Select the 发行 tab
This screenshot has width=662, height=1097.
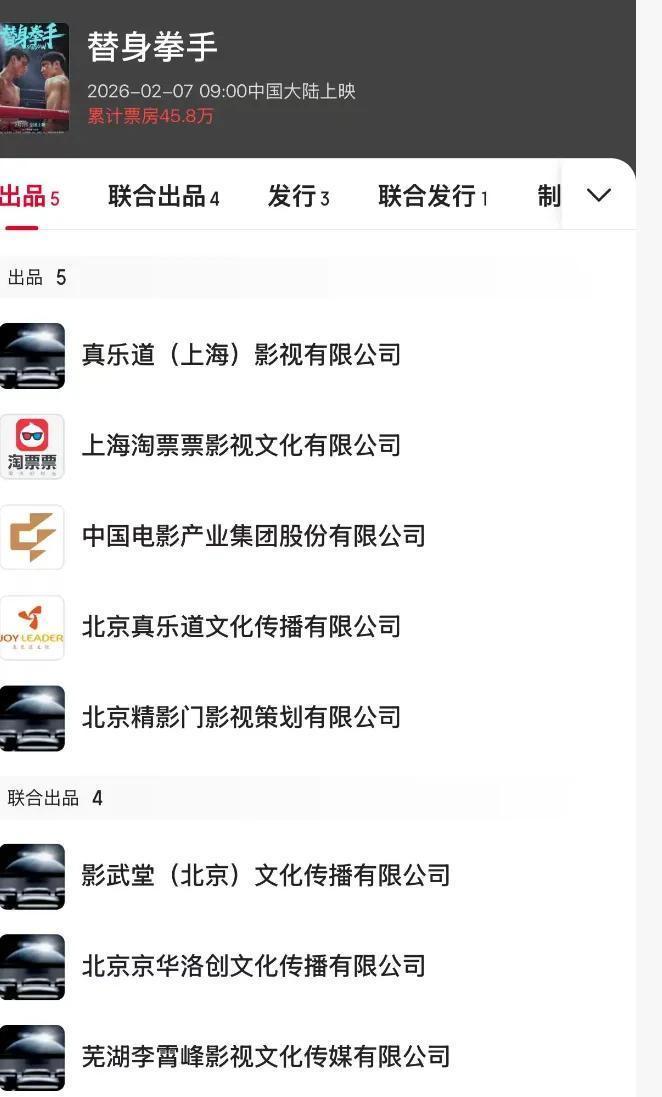[298, 196]
